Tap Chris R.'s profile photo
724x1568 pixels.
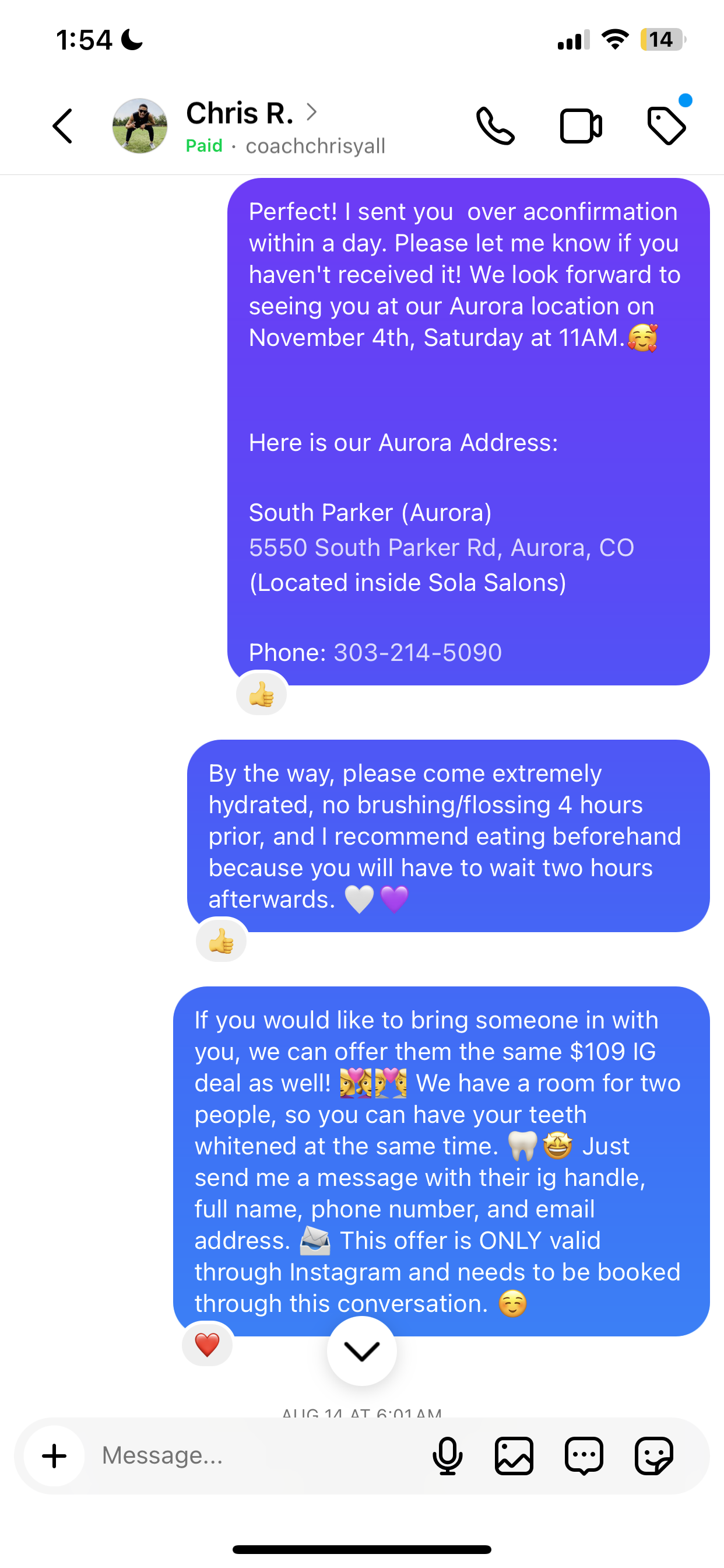coord(140,126)
